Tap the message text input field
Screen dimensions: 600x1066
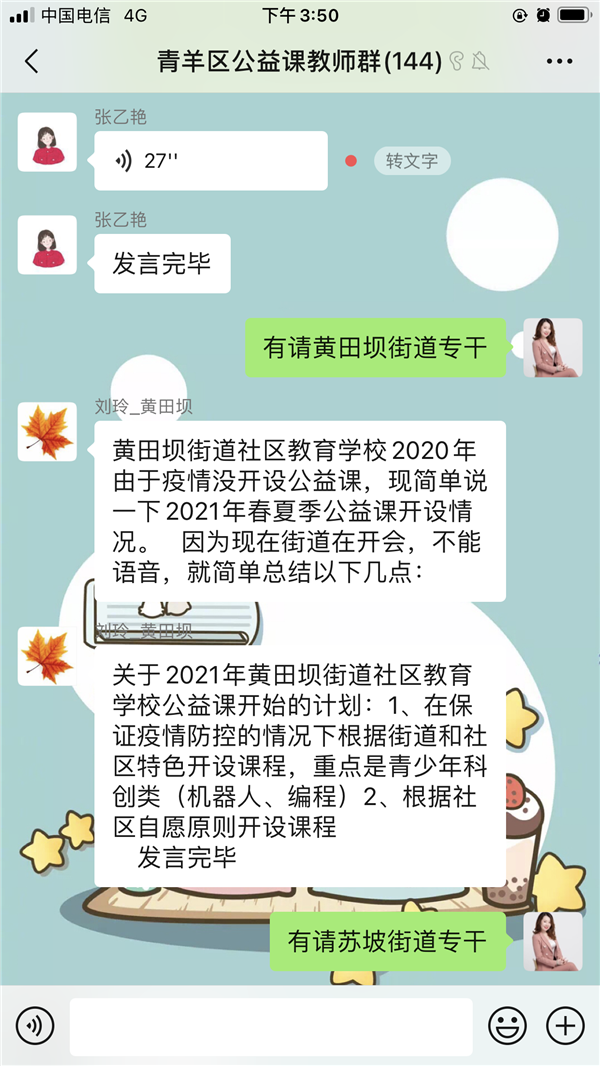270,1025
